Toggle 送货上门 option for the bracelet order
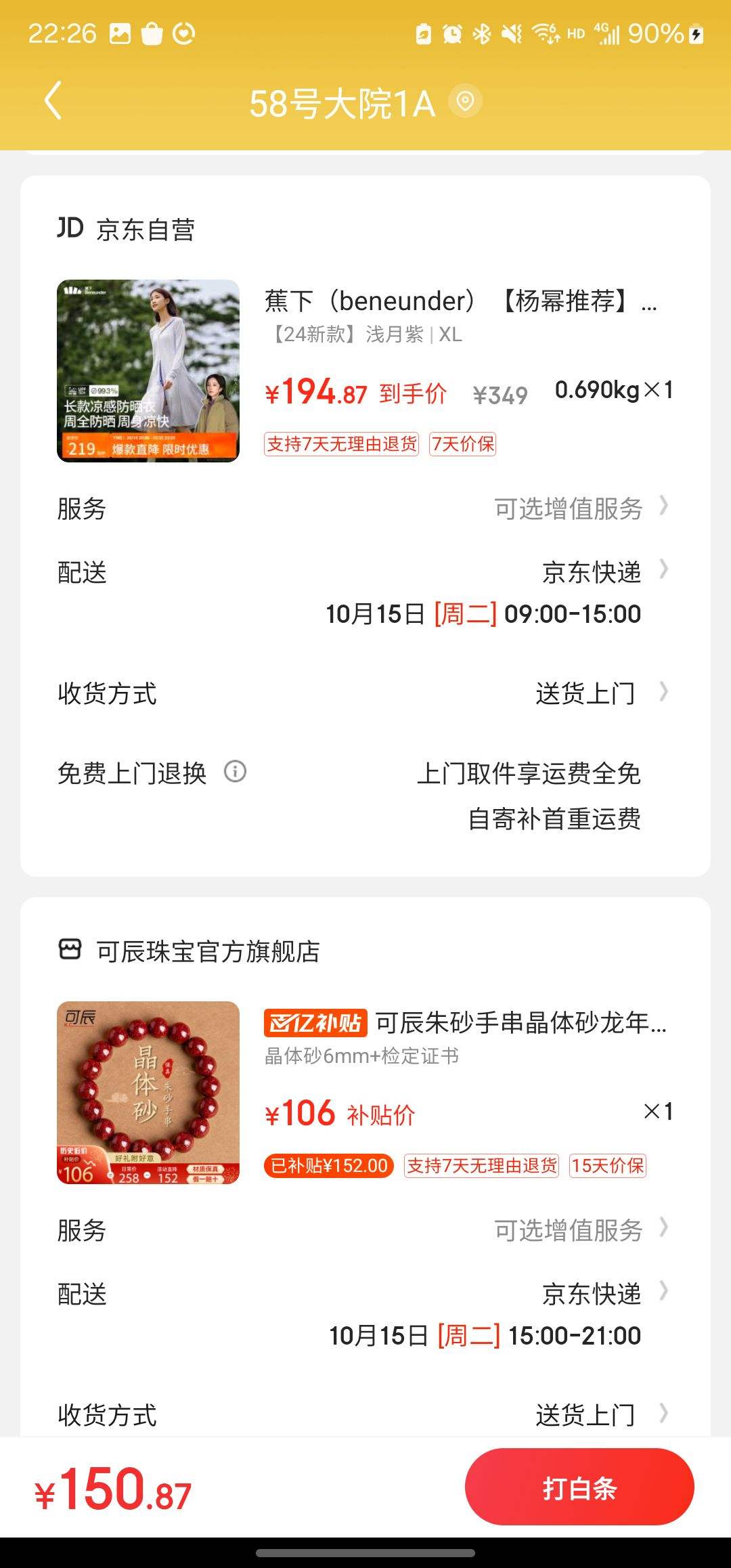The height and width of the screenshot is (1568, 731). coord(586,1413)
